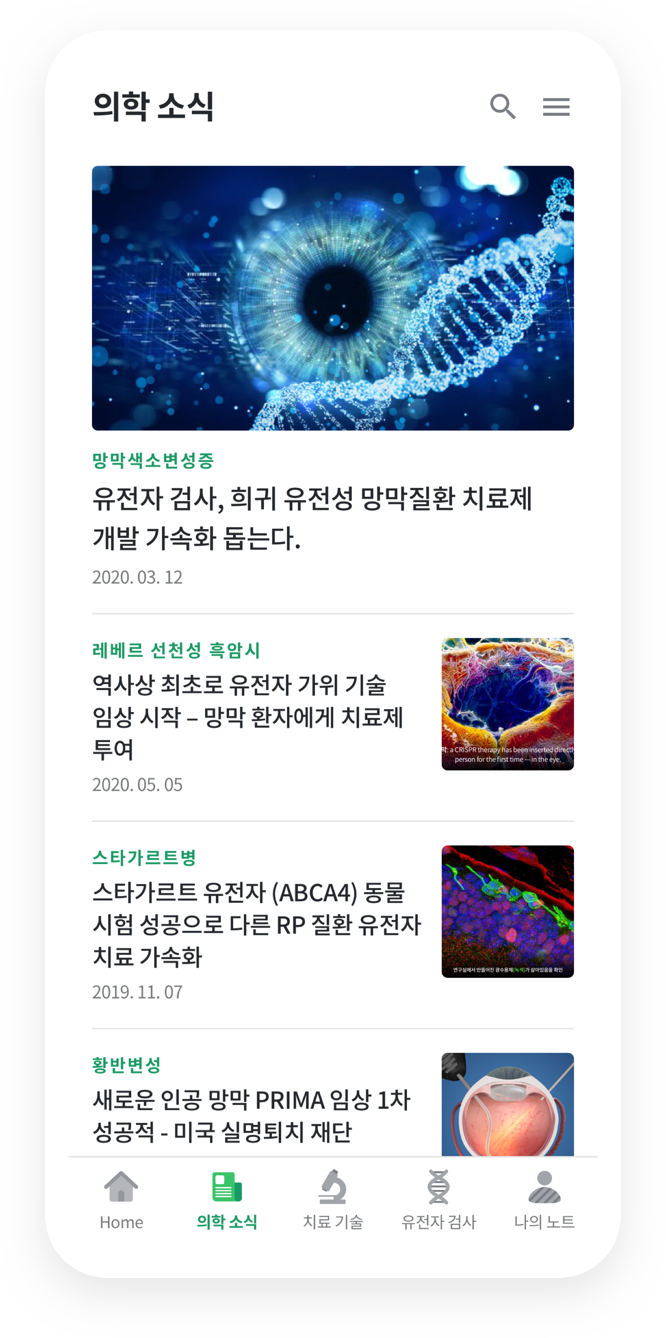Open the featured article on genetic testing for retinal disease
This screenshot has width=666, height=1338.
click(312, 519)
